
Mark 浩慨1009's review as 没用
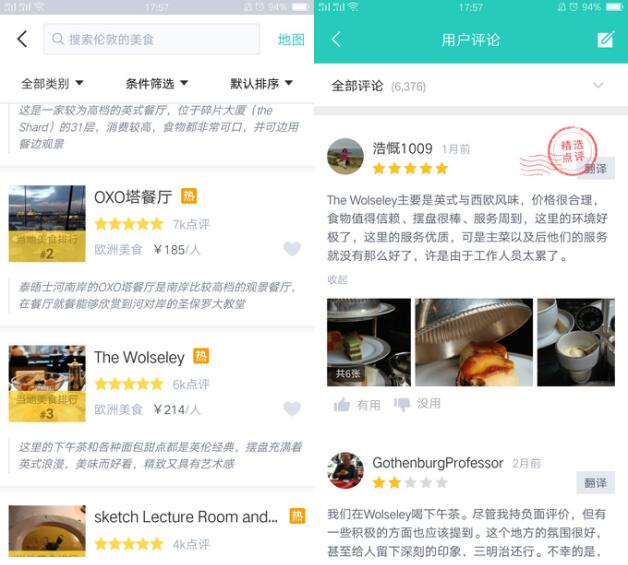(x=417, y=404)
